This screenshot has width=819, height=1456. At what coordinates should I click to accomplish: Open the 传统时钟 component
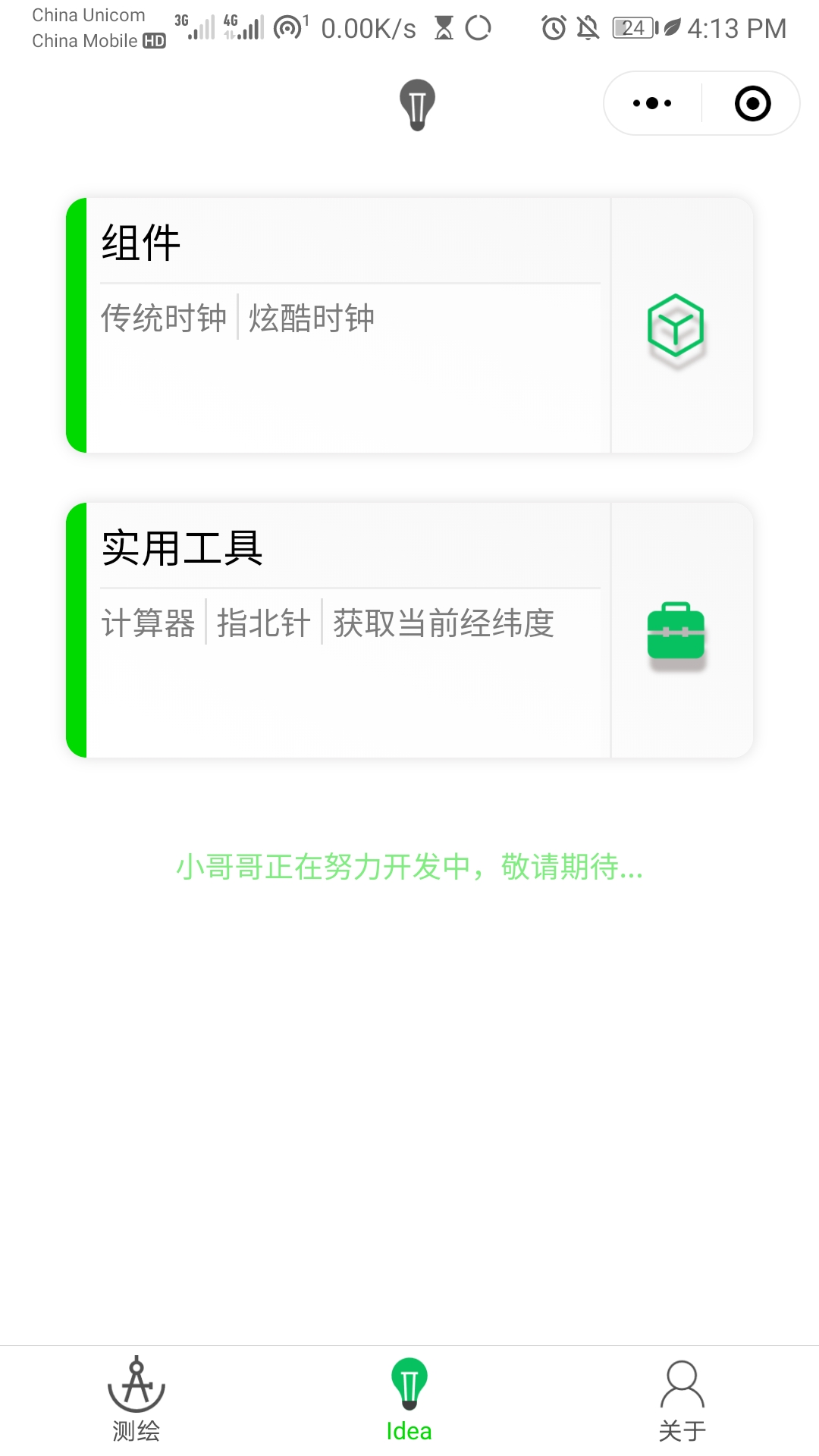click(x=164, y=318)
